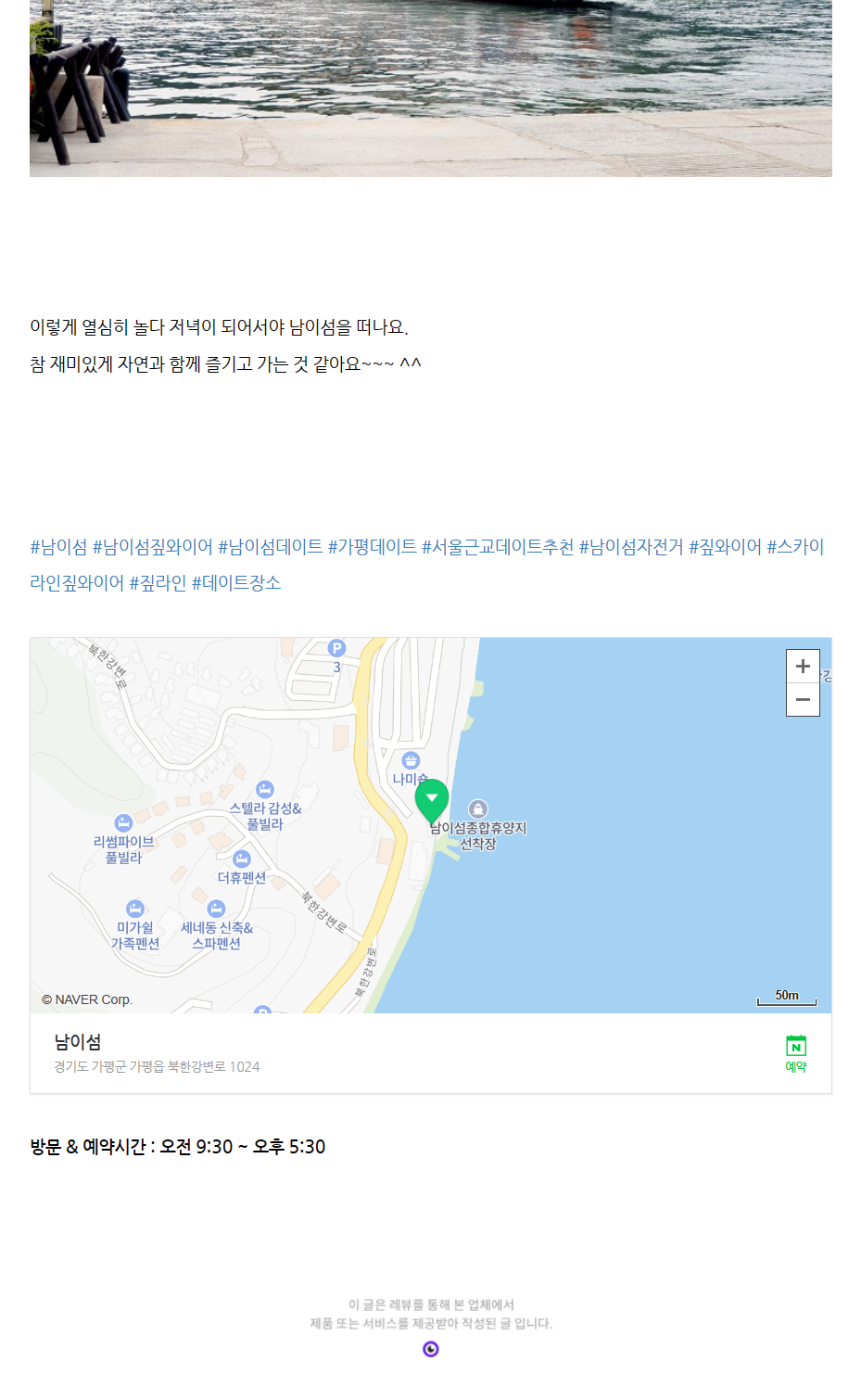Open the #남이섬 hashtag
The height and width of the screenshot is (1400, 861).
point(58,547)
